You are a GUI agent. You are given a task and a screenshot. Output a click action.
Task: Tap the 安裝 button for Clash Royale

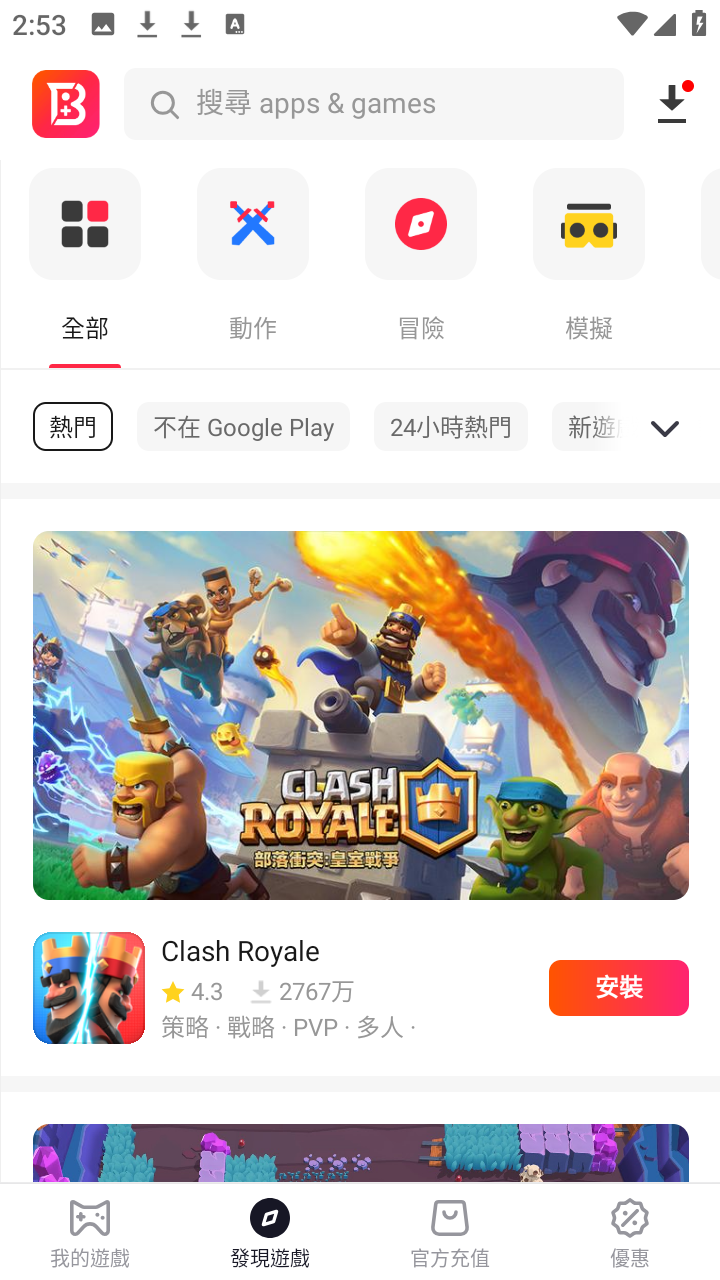click(x=618, y=987)
